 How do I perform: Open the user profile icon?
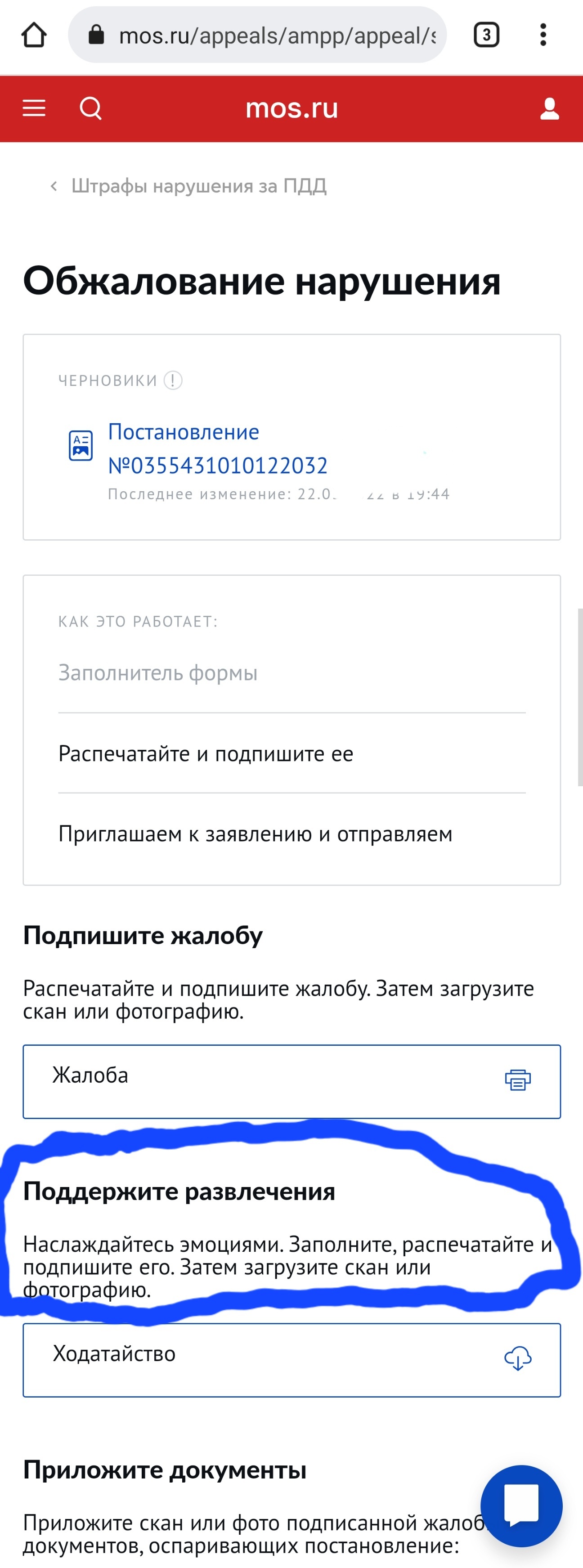[x=550, y=109]
